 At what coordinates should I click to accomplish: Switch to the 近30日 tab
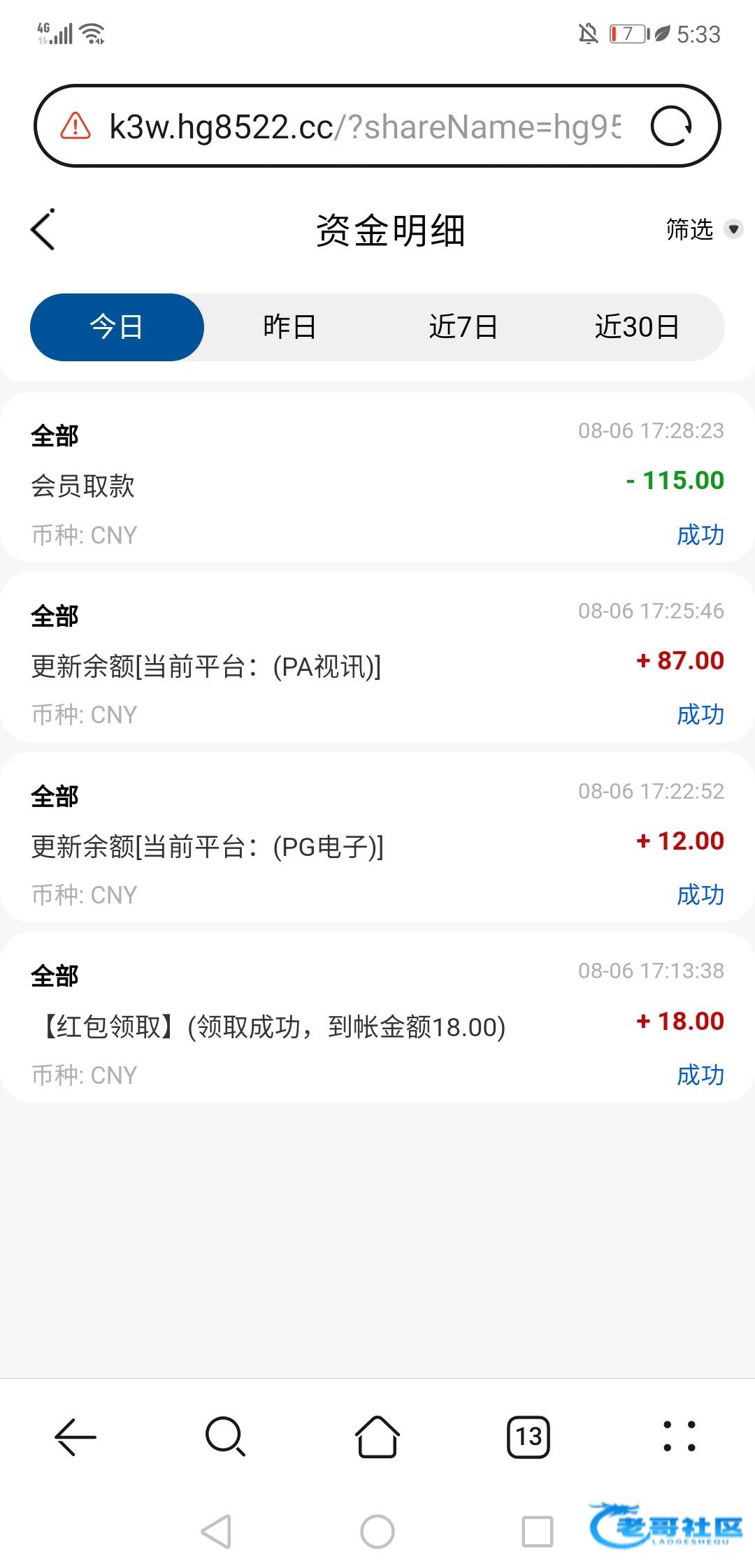637,327
